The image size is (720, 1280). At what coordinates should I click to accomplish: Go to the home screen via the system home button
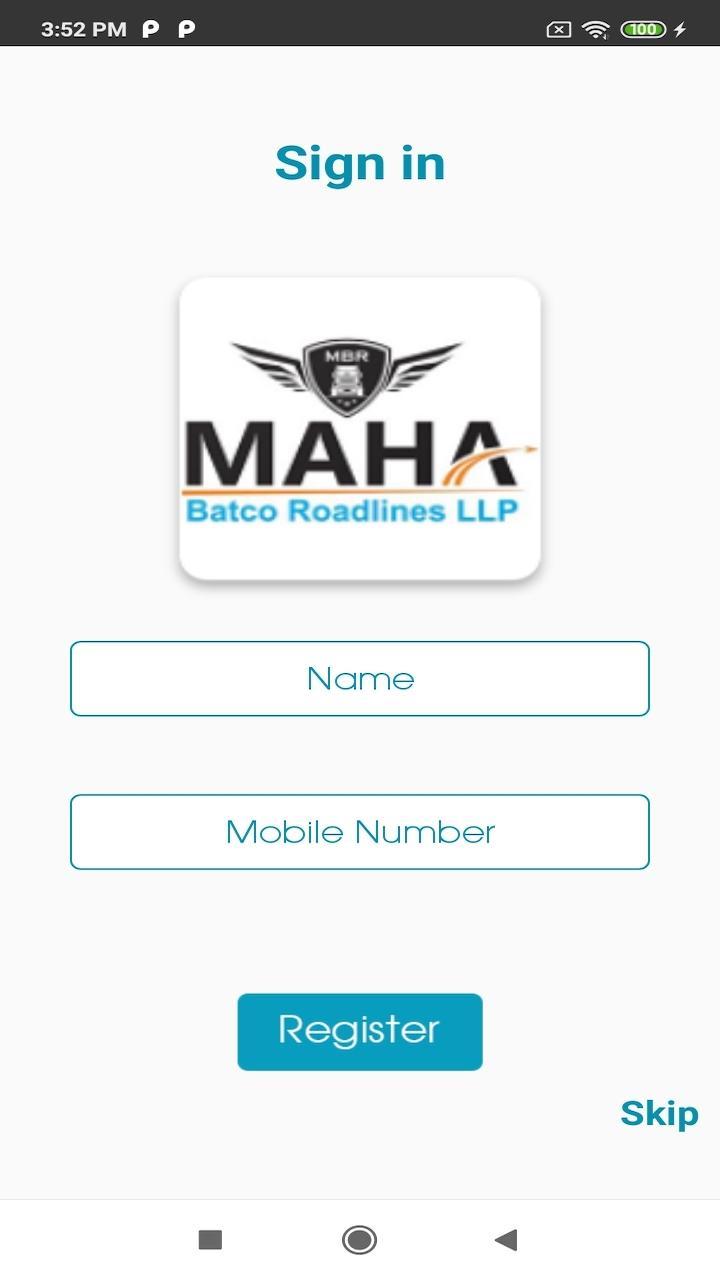(359, 1240)
